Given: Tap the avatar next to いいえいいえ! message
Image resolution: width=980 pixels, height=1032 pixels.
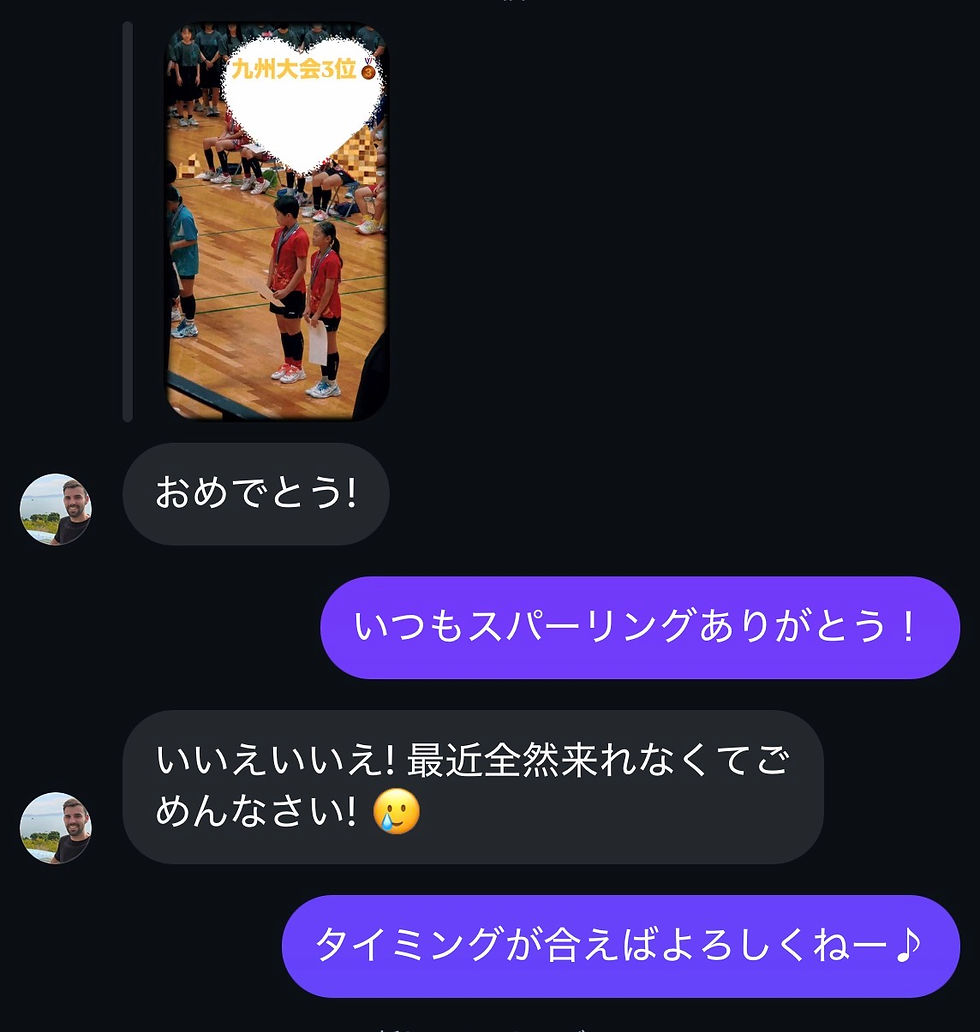Looking at the screenshot, I should click(56, 828).
